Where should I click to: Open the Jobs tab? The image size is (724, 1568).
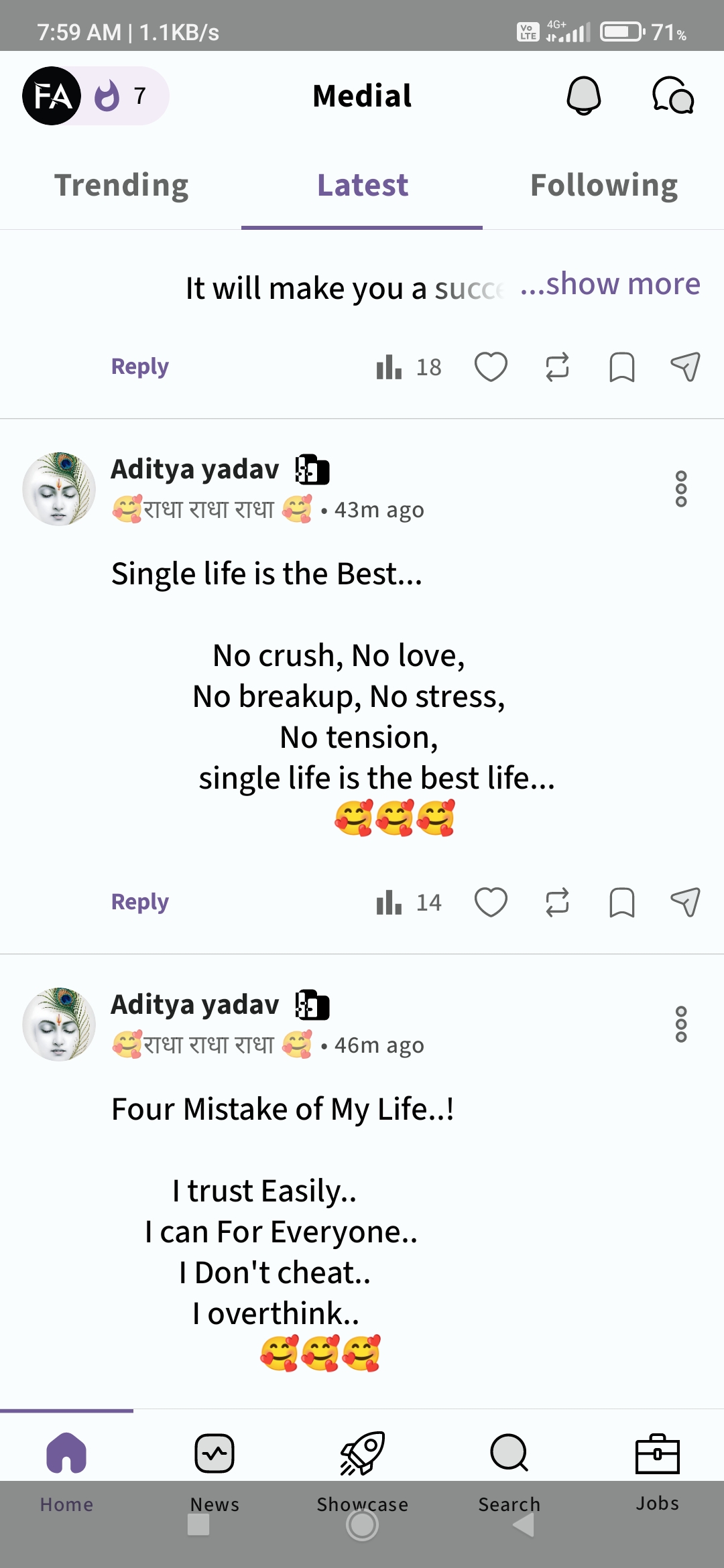coord(657,1467)
